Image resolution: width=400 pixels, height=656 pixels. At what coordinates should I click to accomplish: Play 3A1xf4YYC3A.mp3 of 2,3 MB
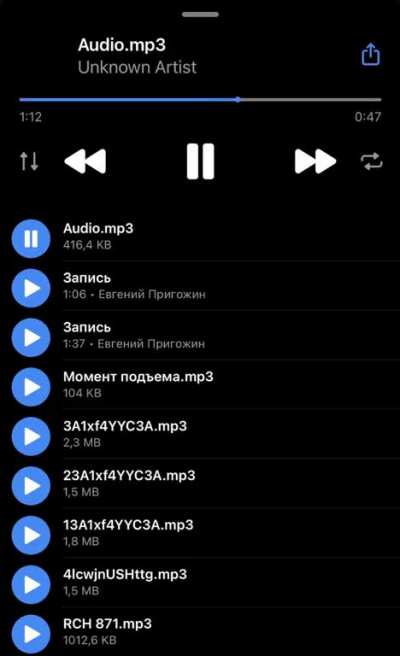click(31, 436)
